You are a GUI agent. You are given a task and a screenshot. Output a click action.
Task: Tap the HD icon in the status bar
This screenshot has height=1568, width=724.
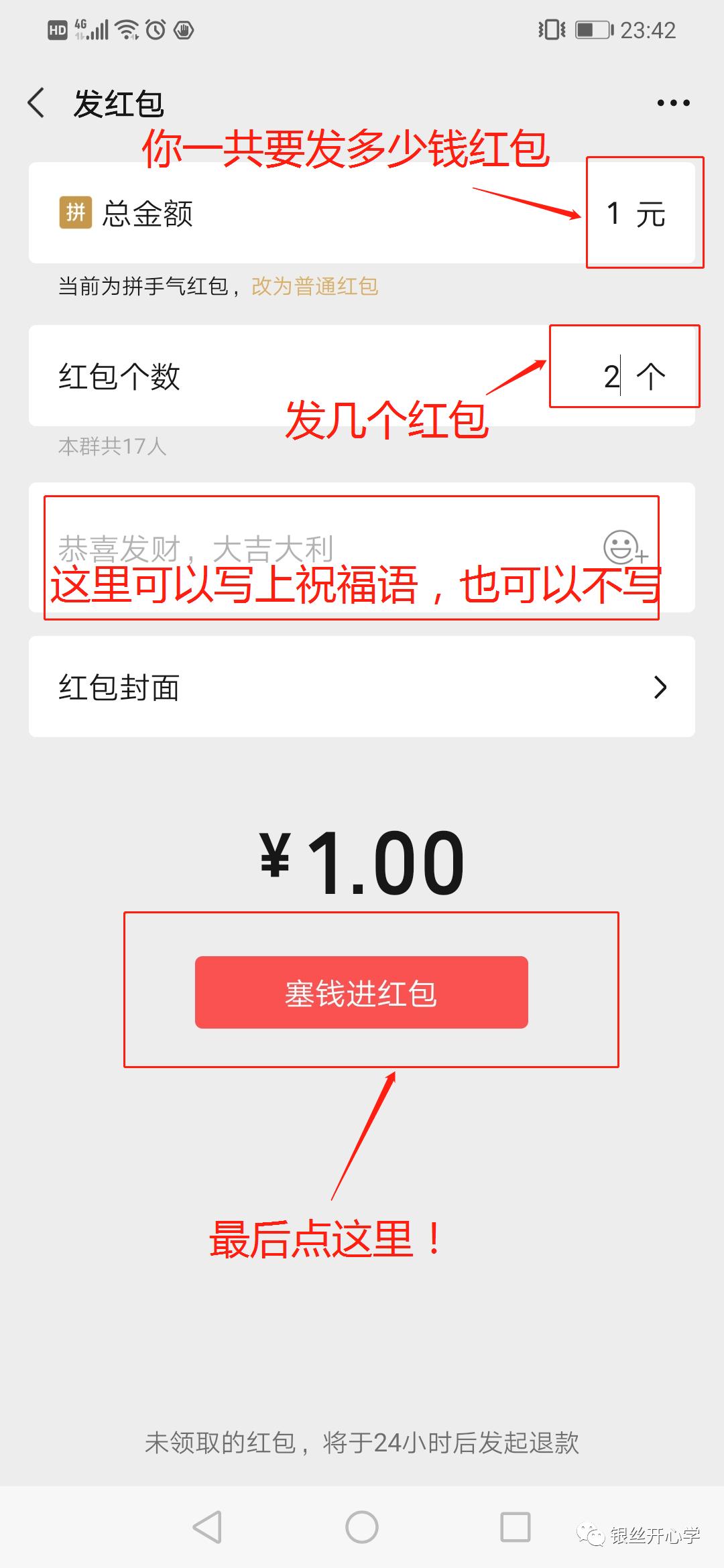[58, 29]
